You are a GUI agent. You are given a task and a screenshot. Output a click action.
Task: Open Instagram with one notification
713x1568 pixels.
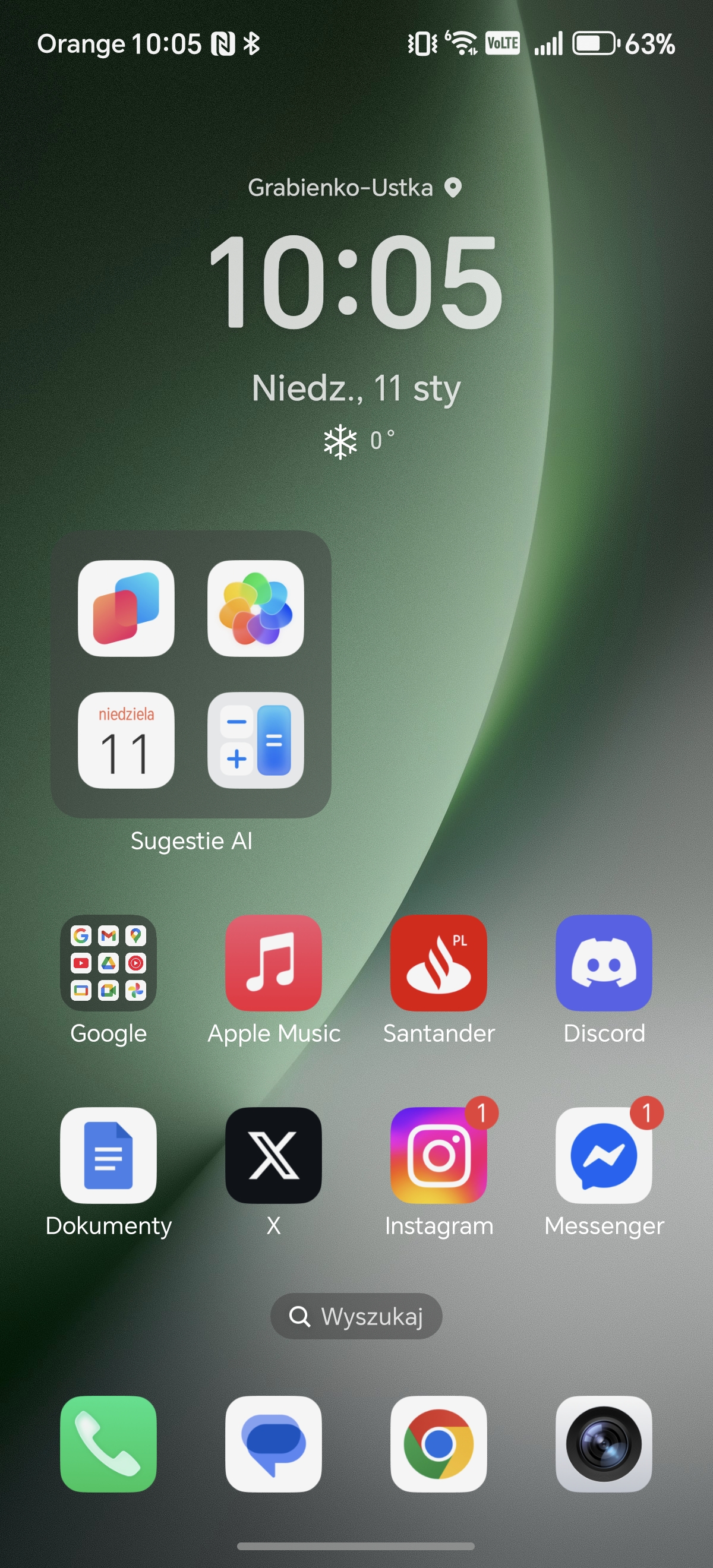pos(438,1155)
